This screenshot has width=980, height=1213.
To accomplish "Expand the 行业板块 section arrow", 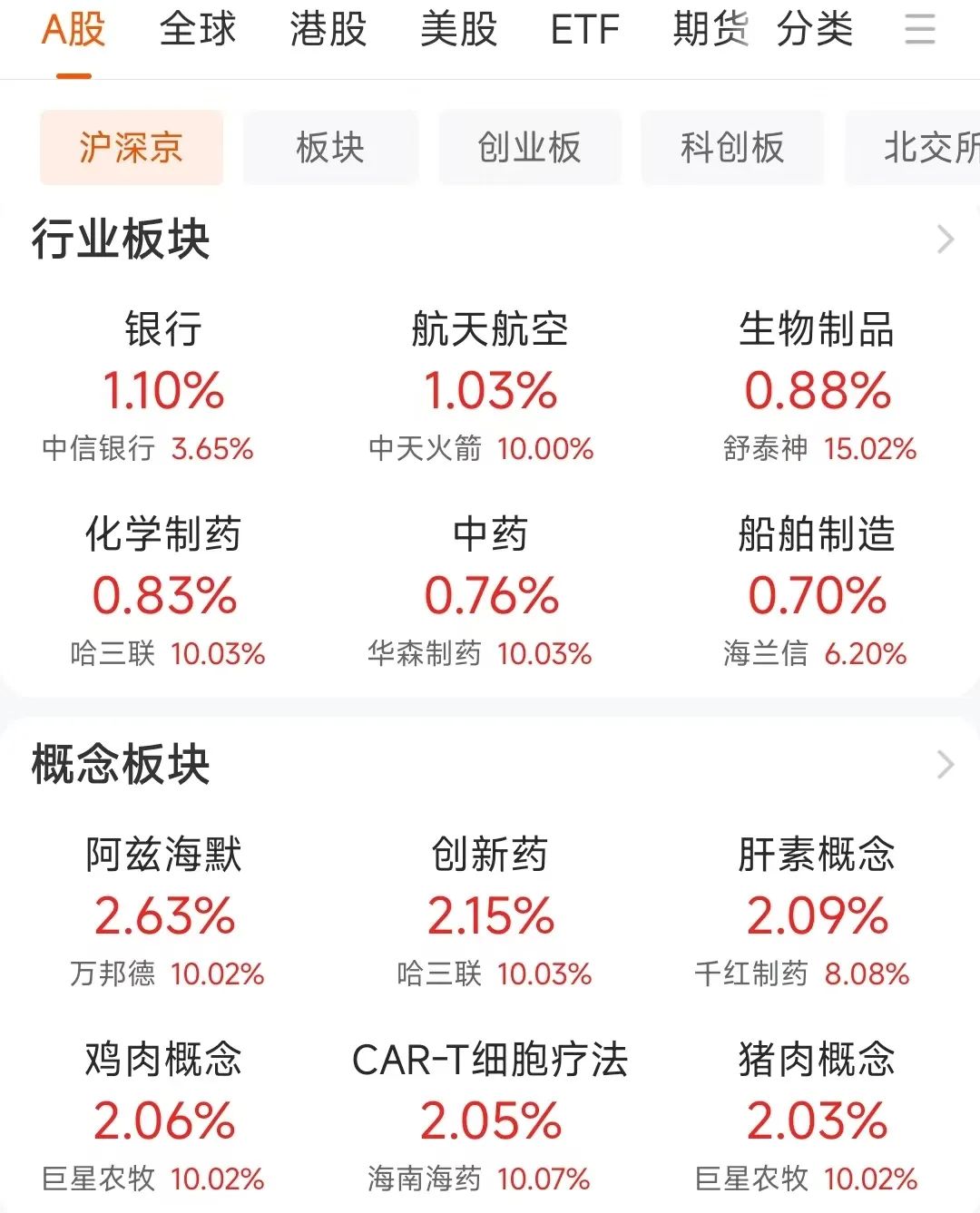I will (x=945, y=240).
